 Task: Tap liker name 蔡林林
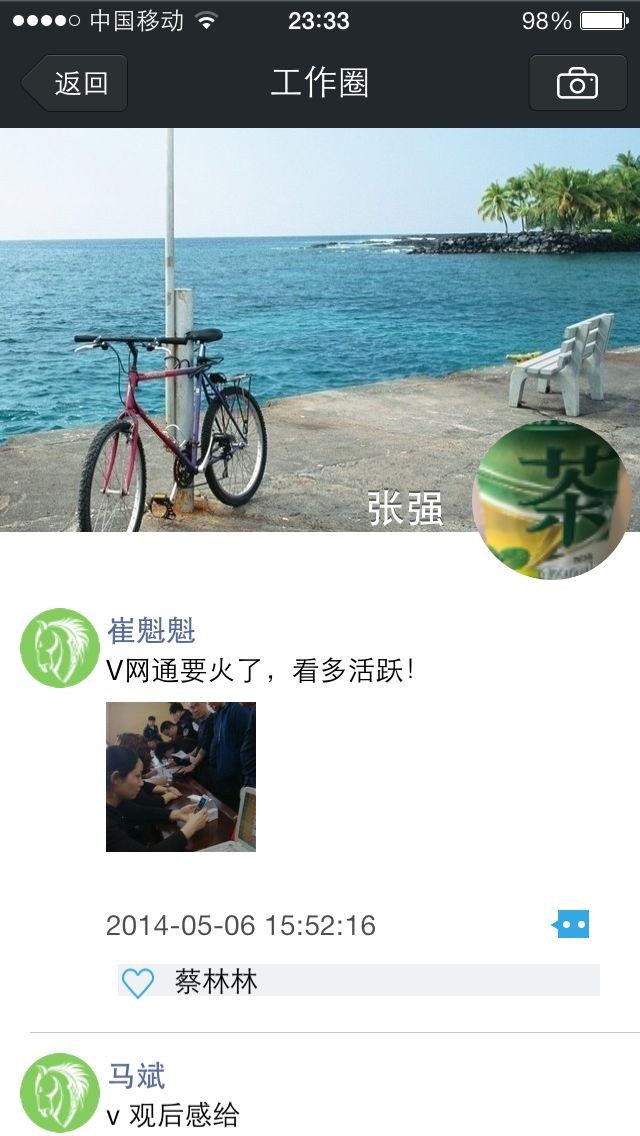(x=216, y=981)
